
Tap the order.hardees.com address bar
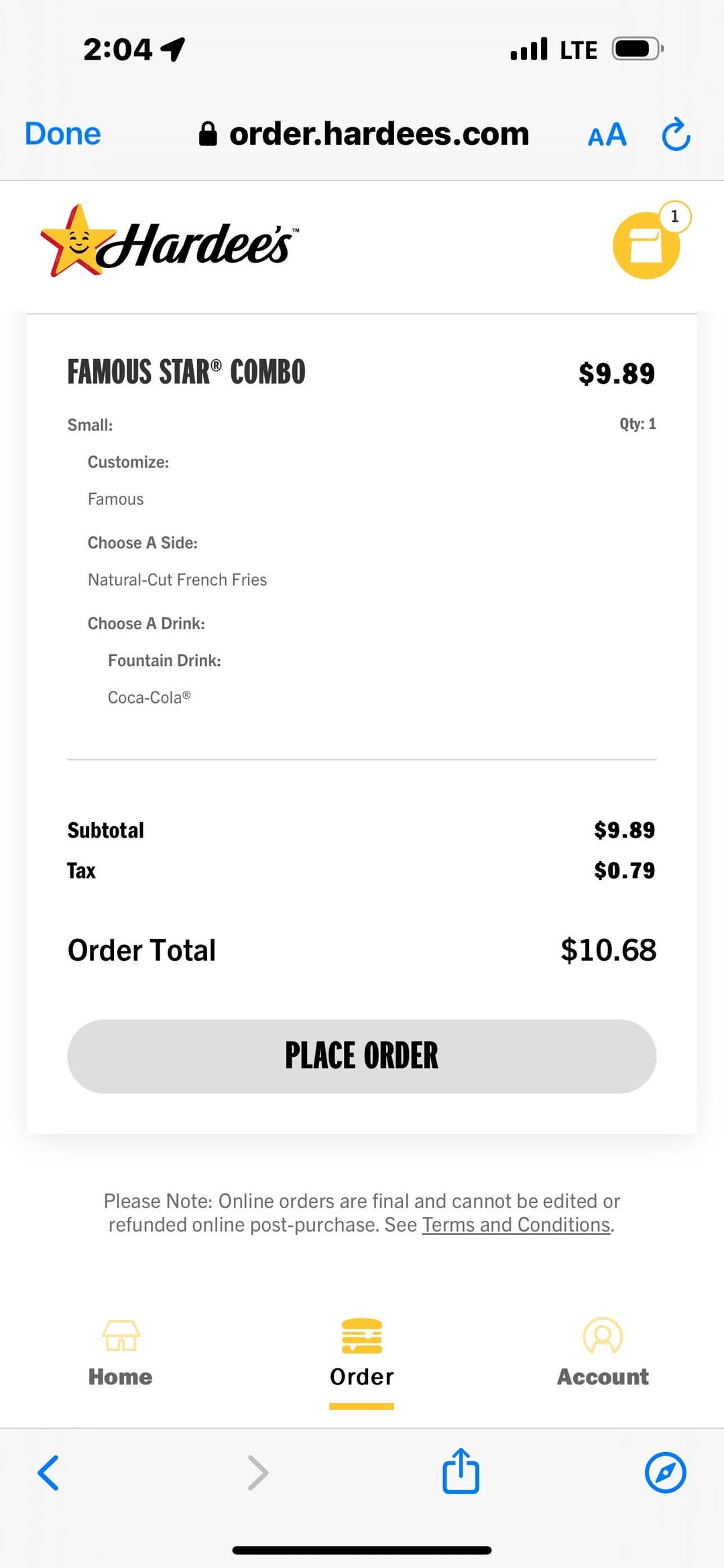365,134
